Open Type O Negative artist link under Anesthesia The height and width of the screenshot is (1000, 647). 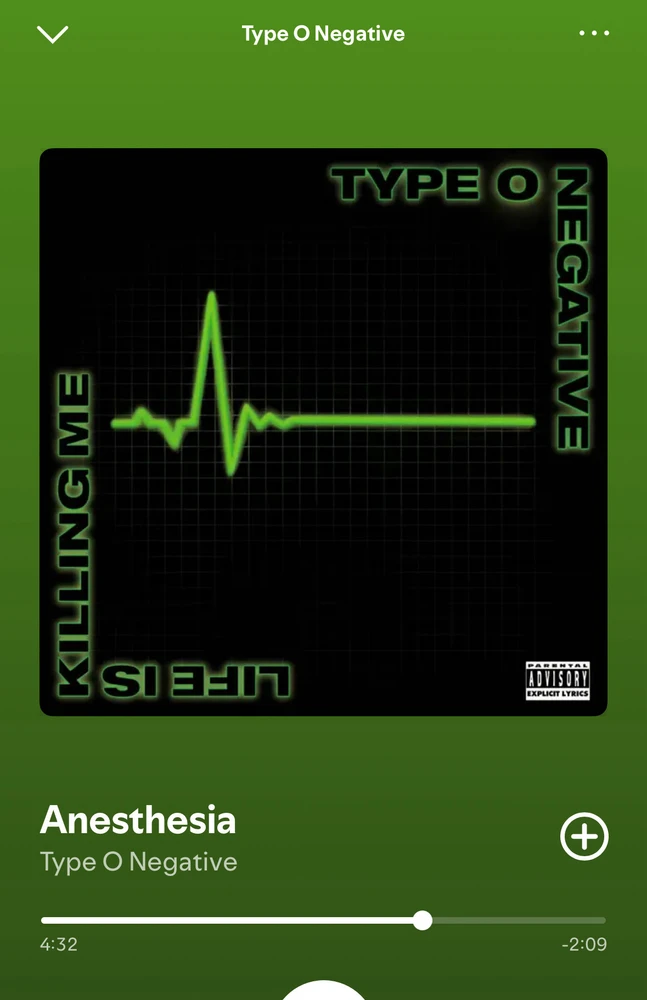coord(138,862)
